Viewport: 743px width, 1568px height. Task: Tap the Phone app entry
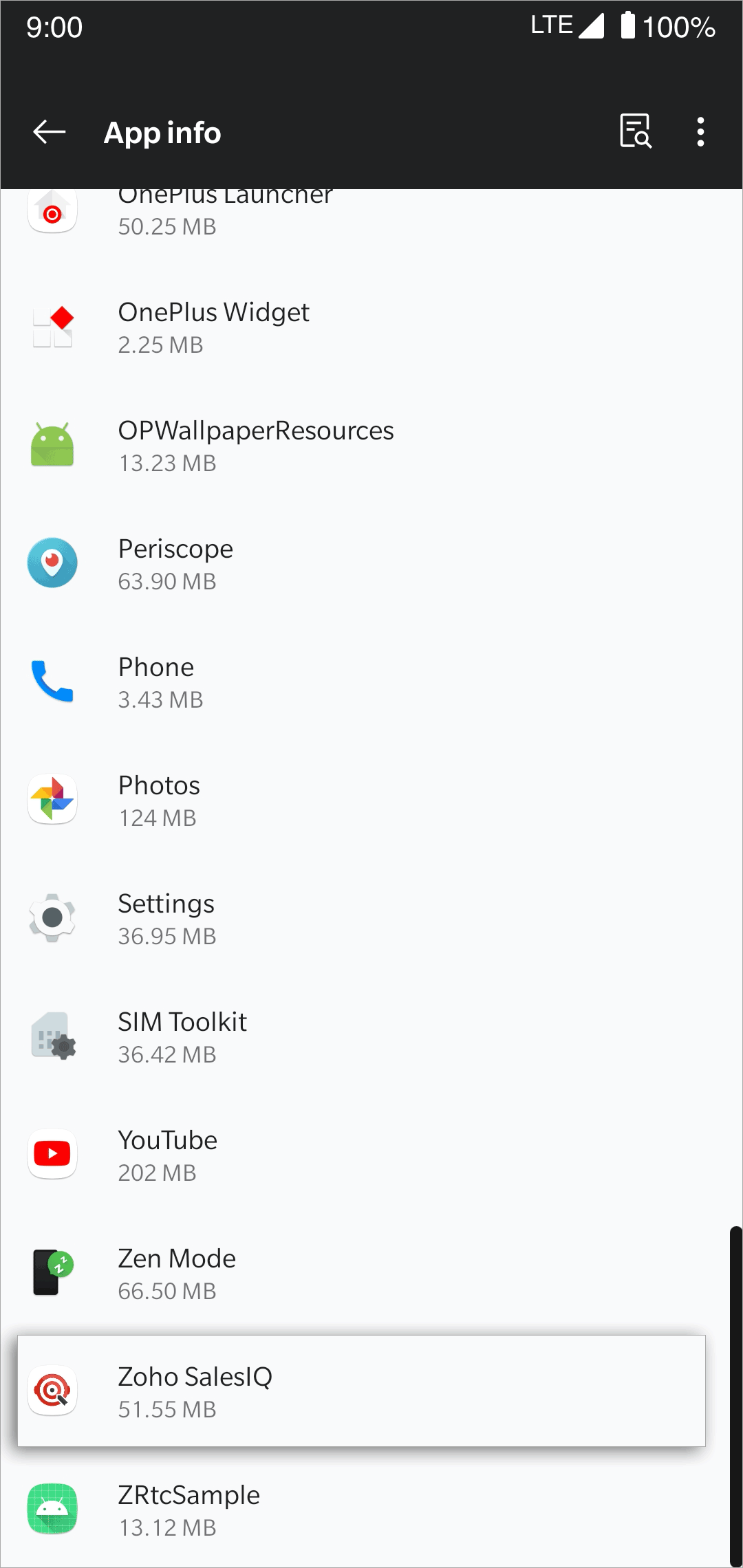(x=371, y=683)
